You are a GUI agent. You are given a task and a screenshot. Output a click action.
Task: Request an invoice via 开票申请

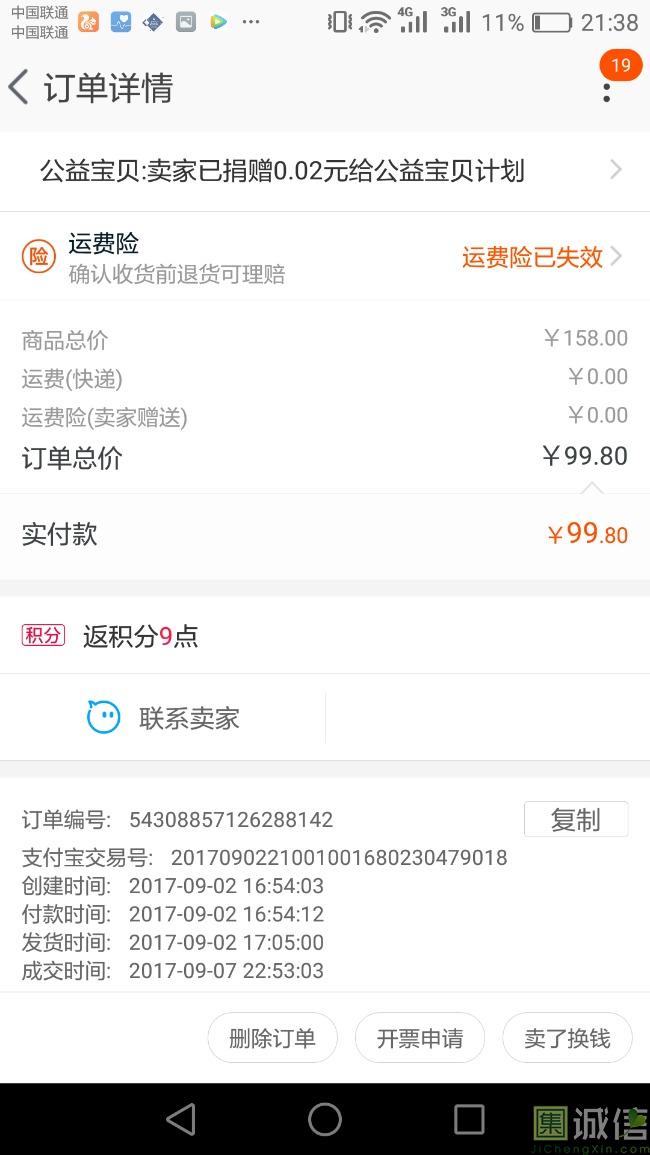point(419,1038)
